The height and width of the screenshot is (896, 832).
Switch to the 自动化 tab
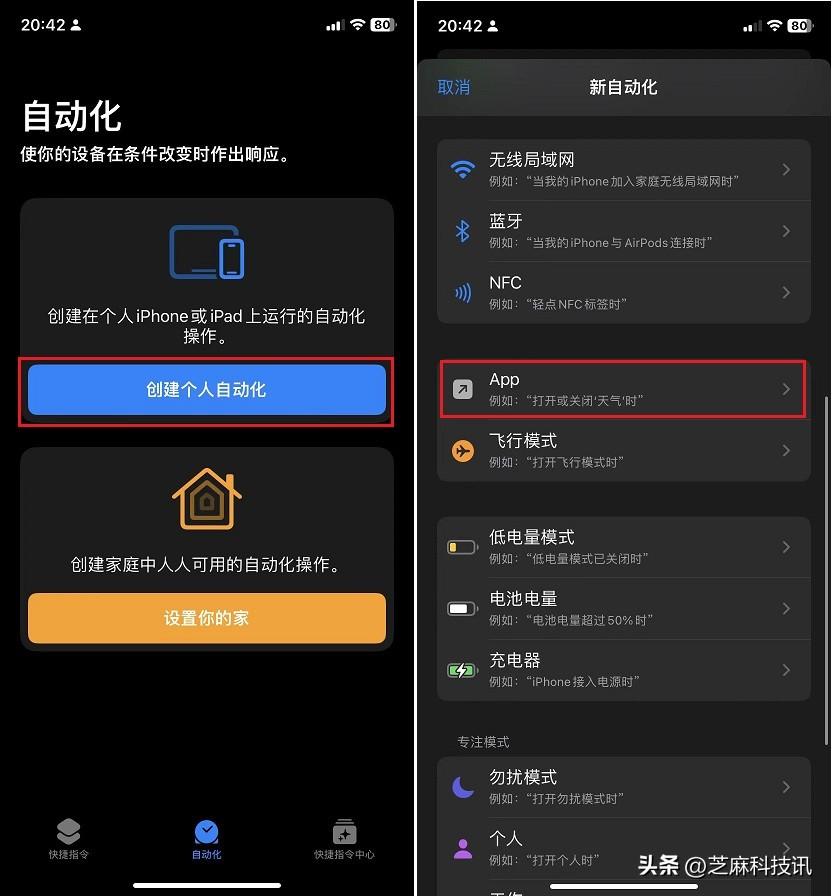[x=207, y=838]
